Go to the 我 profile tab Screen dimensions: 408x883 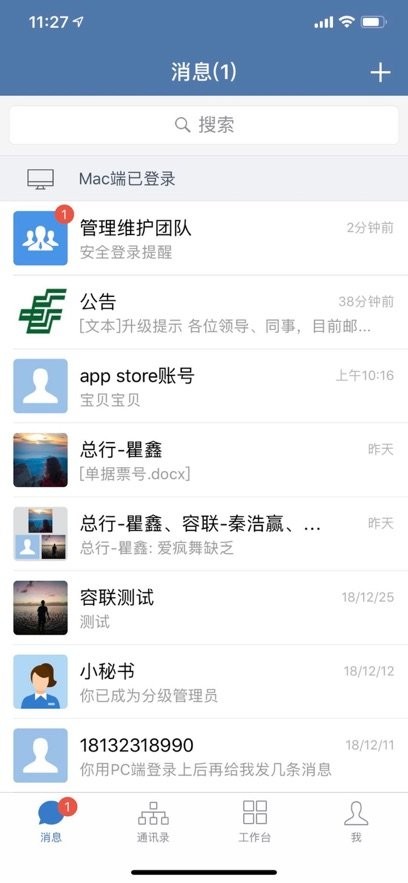pyautogui.click(x=356, y=822)
